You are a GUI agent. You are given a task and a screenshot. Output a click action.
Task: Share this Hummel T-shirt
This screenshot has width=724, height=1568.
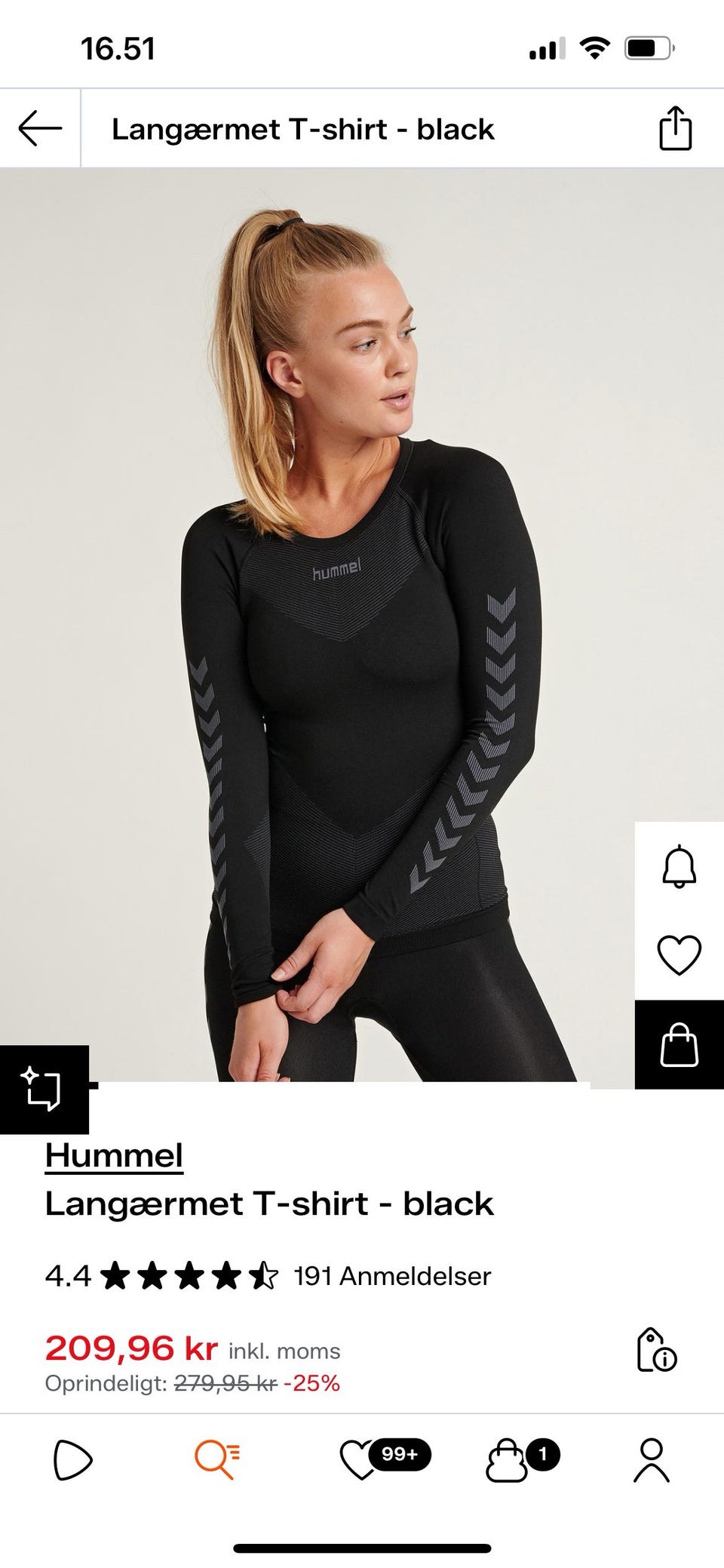click(675, 128)
